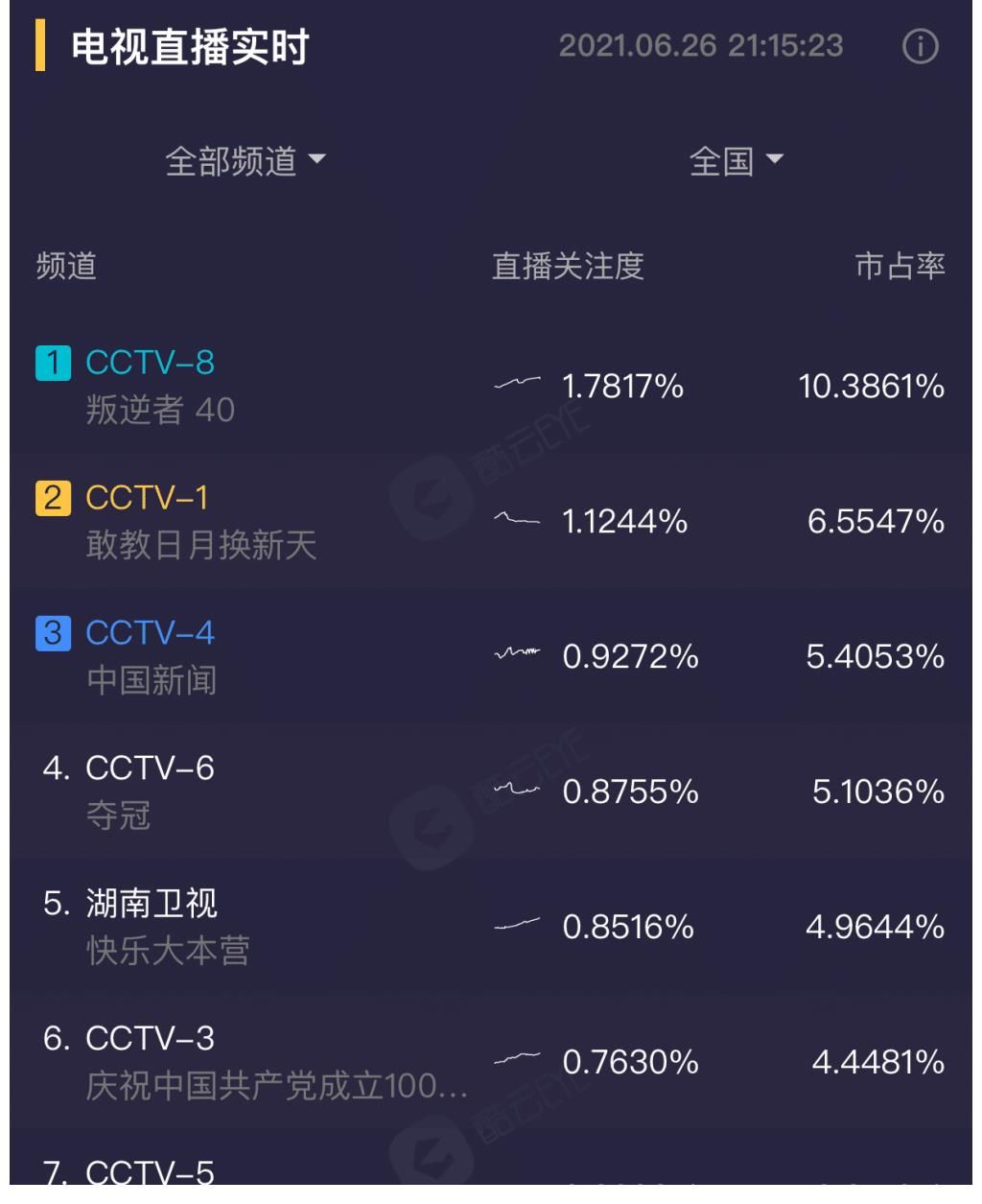Click the market share value 10.3861%
Viewport: 982px width, 1204px height.
[x=869, y=383]
